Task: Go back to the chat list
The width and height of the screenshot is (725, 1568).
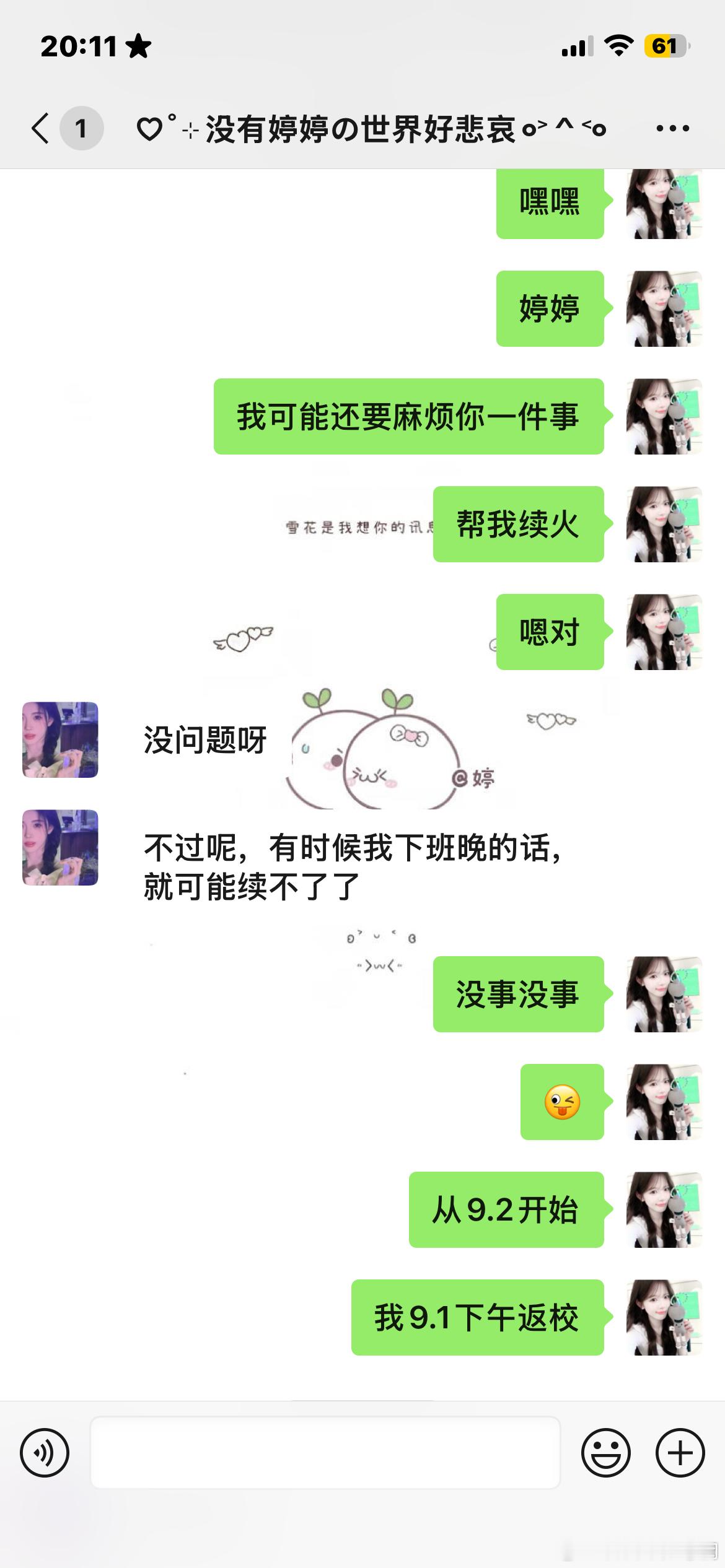Action: point(41,128)
